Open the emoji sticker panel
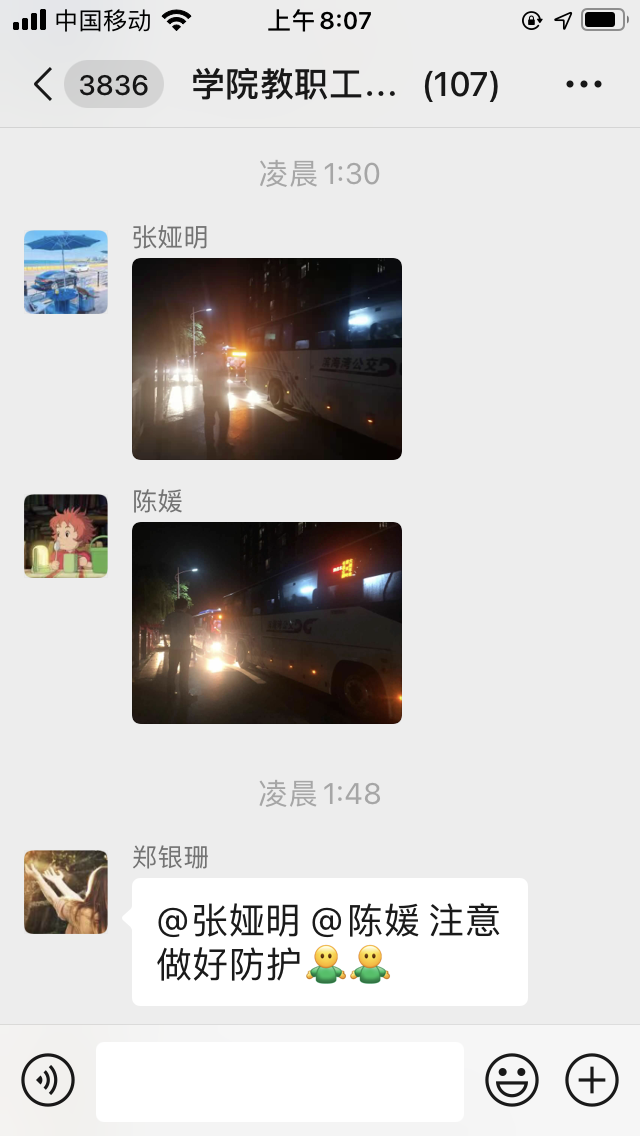Image resolution: width=640 pixels, height=1136 pixels. coord(512,1081)
